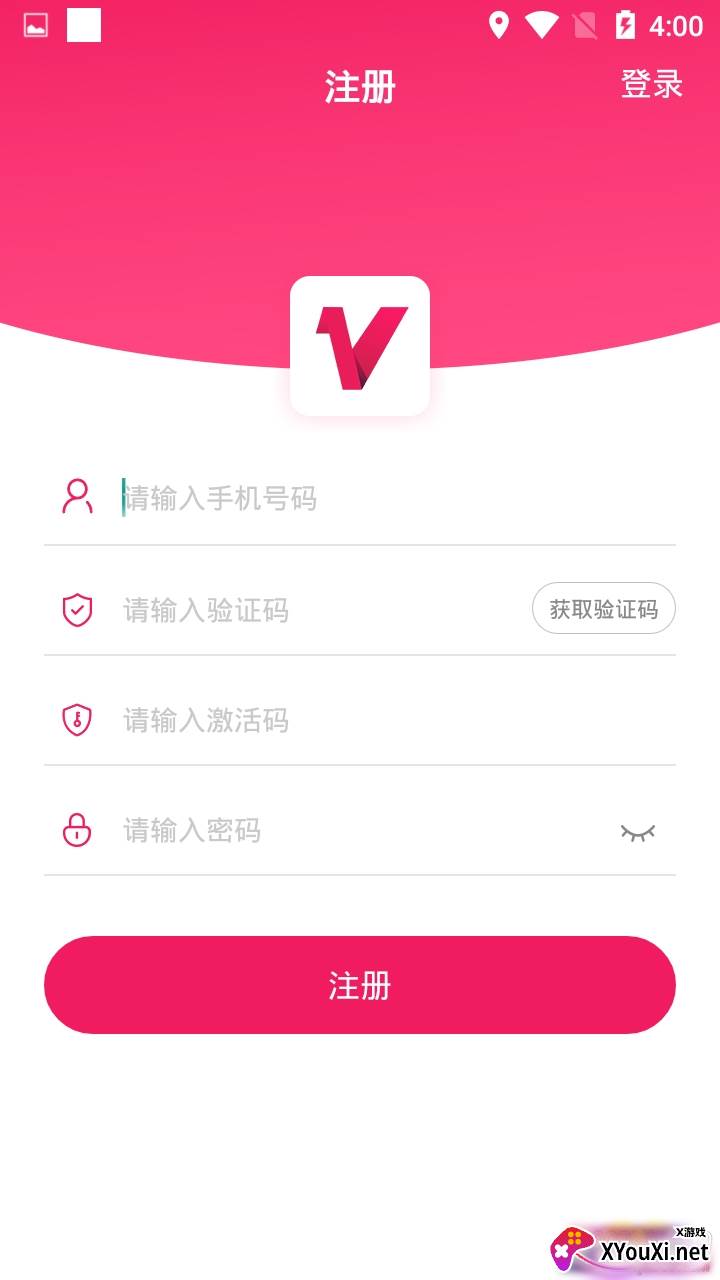Image resolution: width=720 pixels, height=1280 pixels.
Task: Open the 登录 login link
Action: [x=652, y=84]
